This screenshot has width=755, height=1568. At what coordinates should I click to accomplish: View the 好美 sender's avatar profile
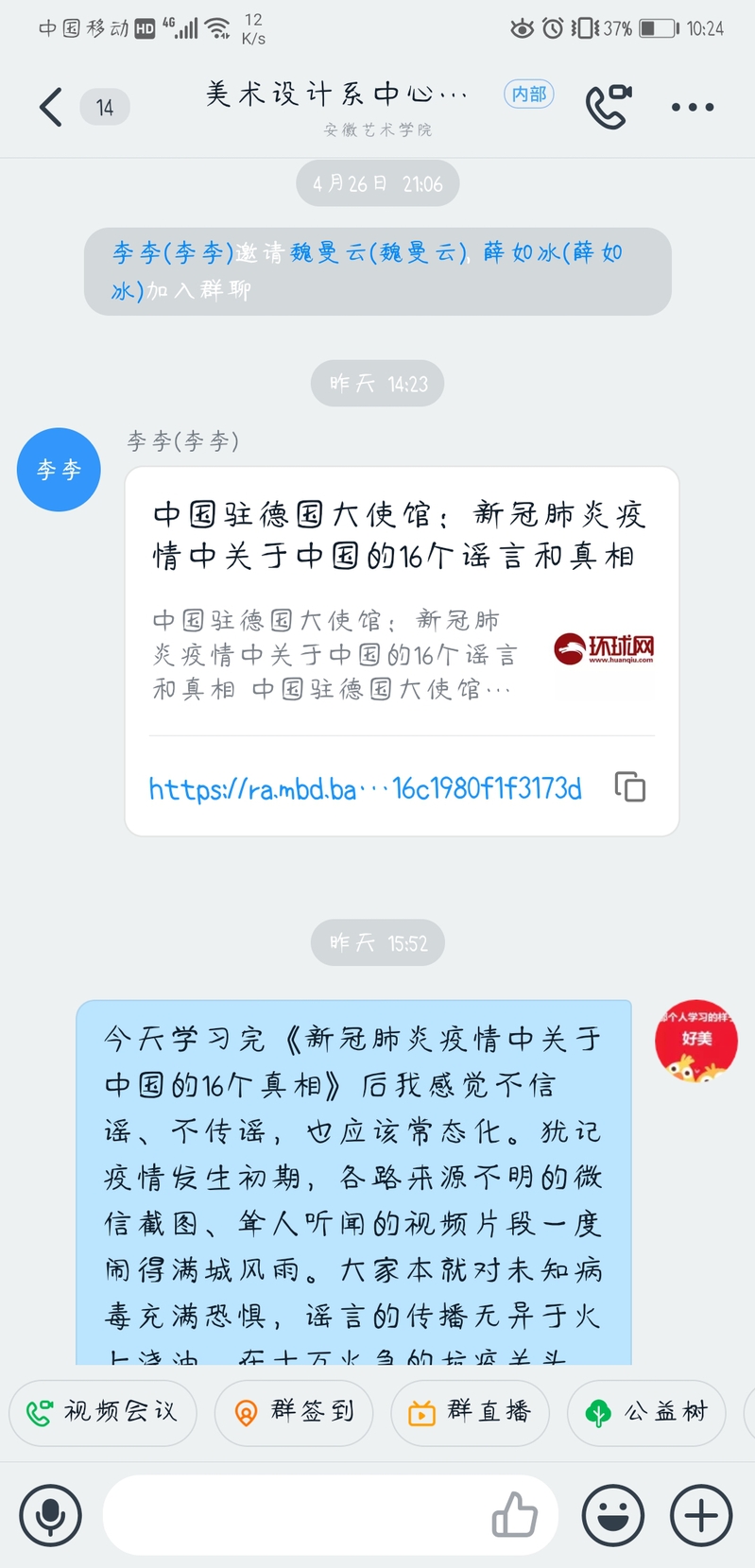coord(696,1042)
